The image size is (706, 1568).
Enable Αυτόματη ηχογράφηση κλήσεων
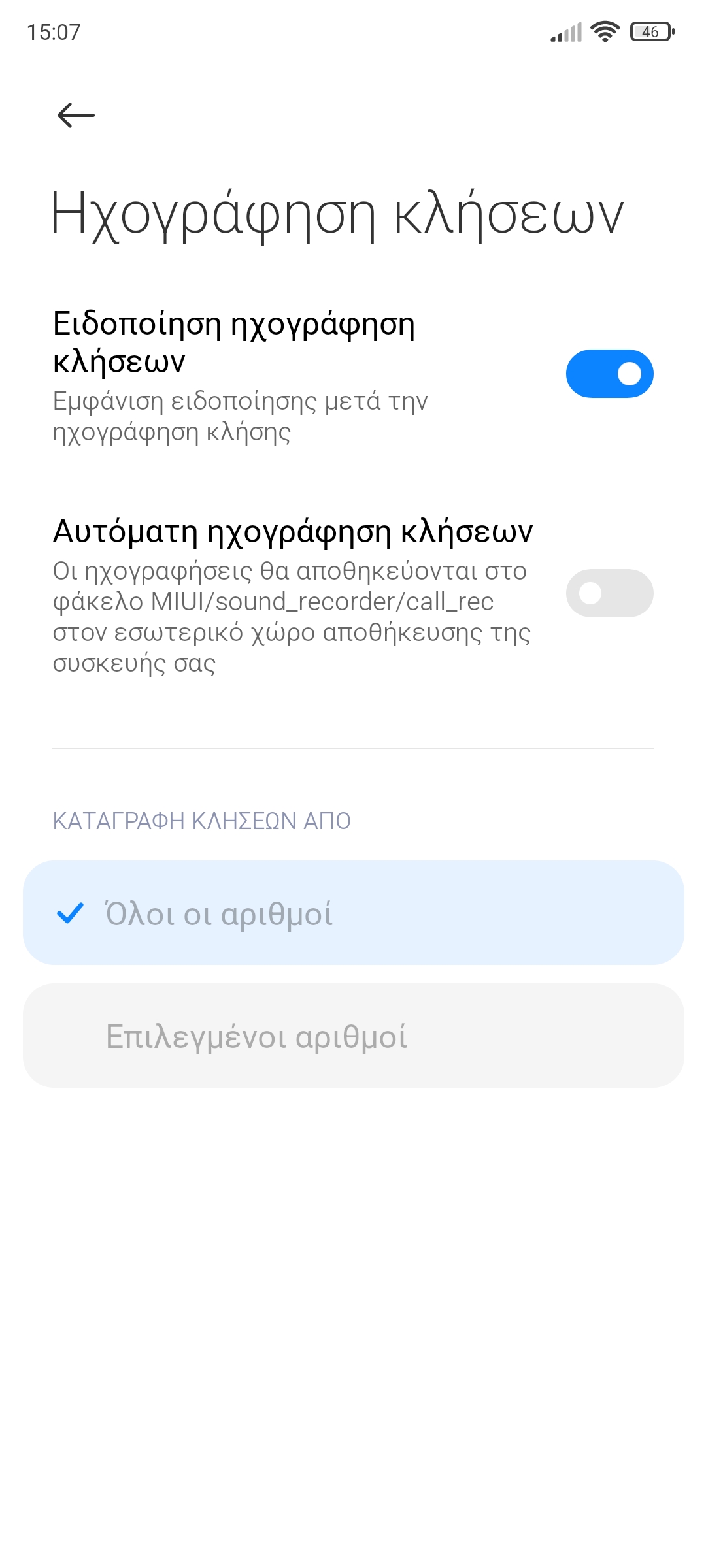pos(609,593)
